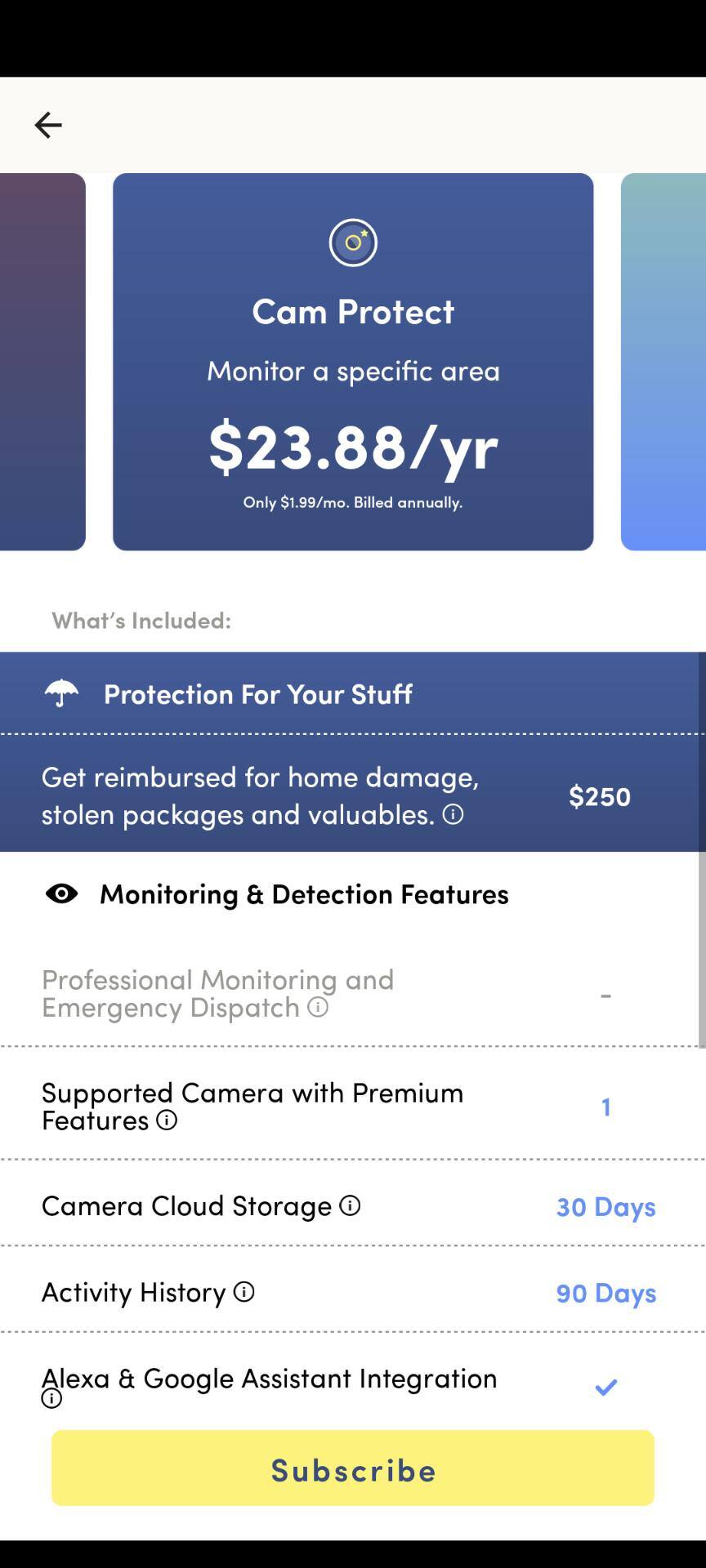Open Alexa & Google Assistant Integration info

tap(51, 1398)
